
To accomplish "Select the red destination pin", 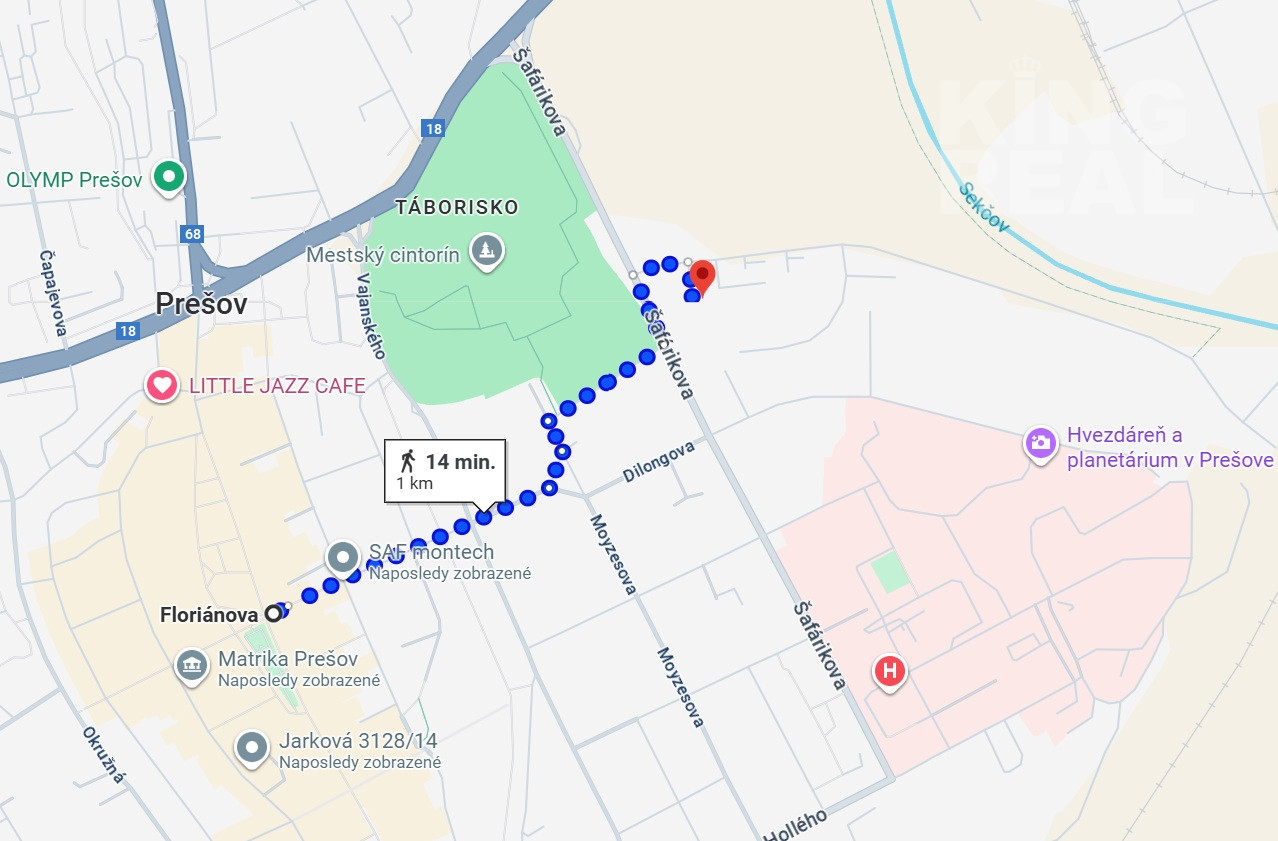I will tap(702, 274).
